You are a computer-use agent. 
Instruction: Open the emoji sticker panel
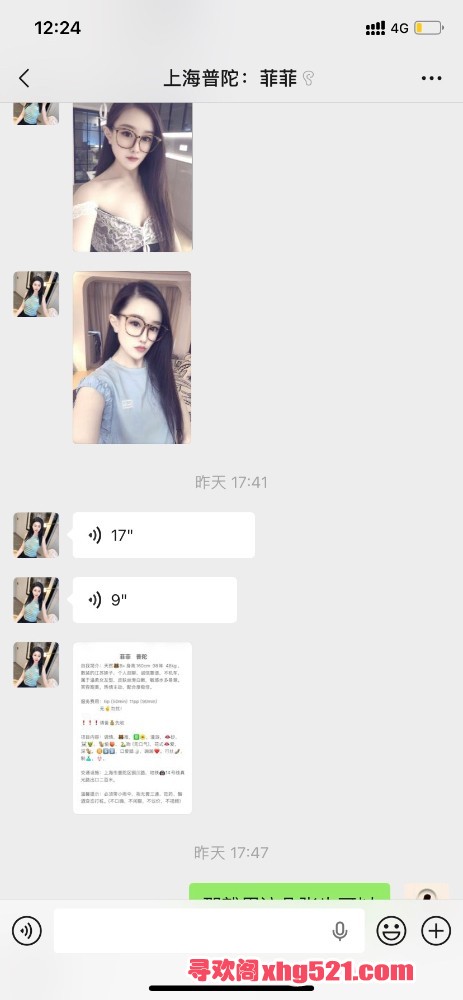[392, 931]
